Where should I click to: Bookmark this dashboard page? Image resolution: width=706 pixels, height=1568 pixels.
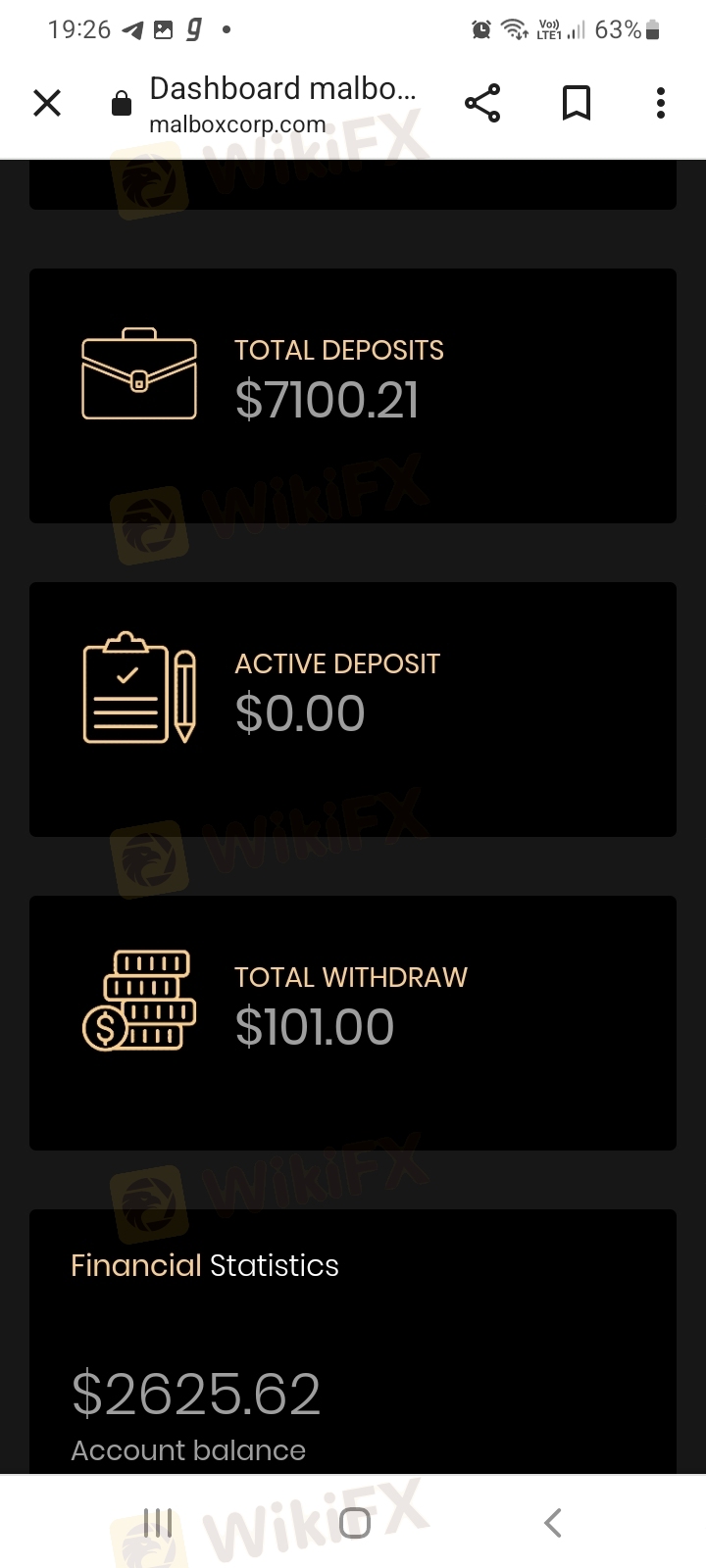577,103
